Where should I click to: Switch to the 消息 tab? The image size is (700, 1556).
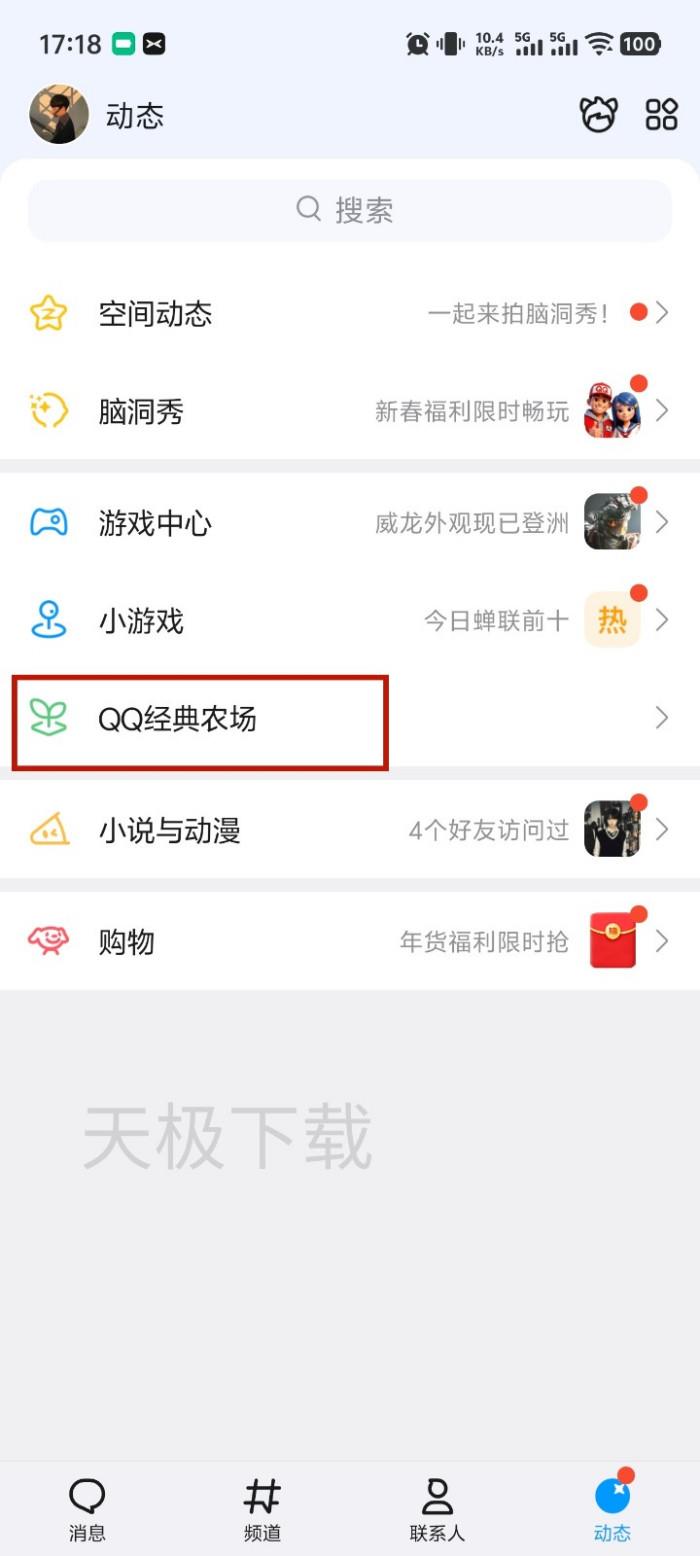(x=87, y=1510)
